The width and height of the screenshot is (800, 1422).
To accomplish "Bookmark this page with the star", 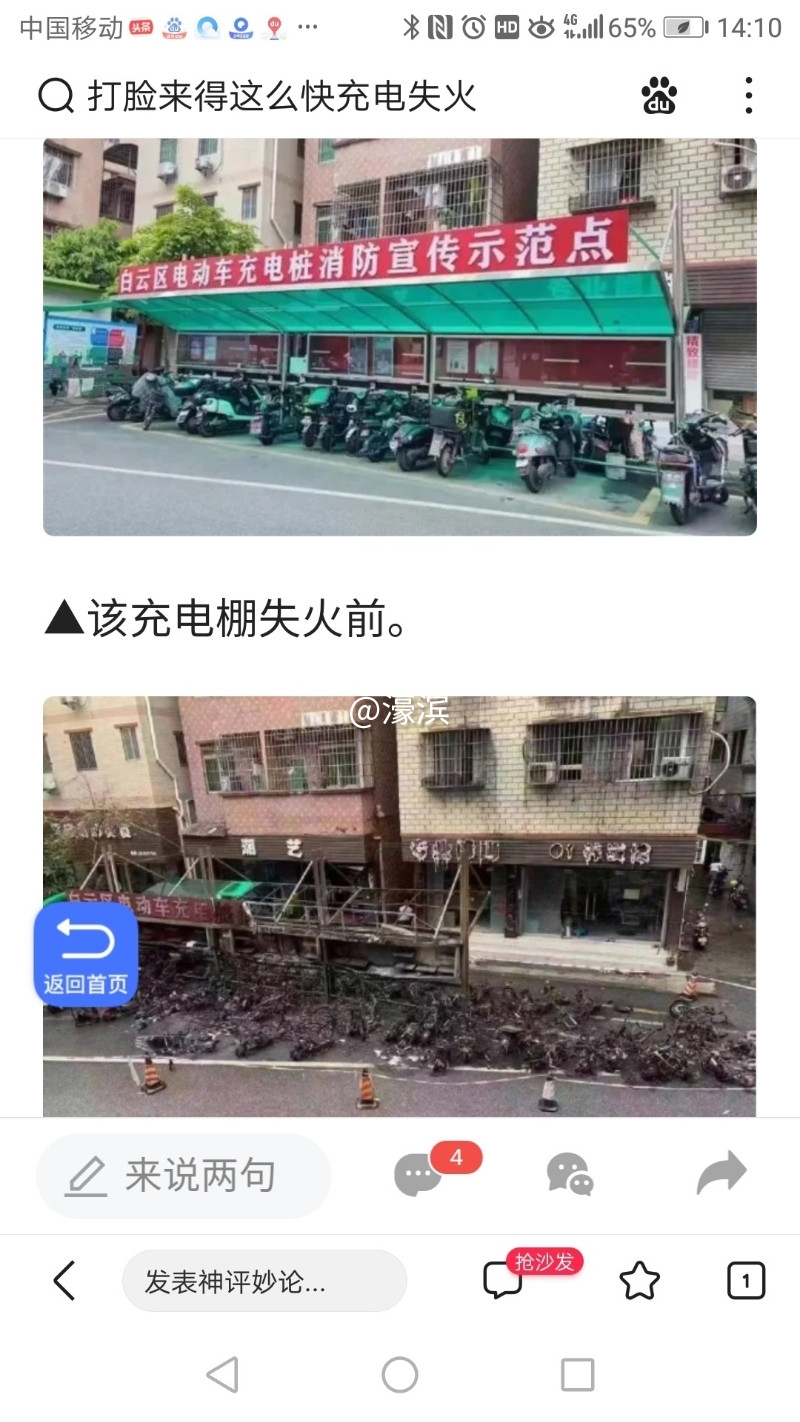I will [x=639, y=1281].
